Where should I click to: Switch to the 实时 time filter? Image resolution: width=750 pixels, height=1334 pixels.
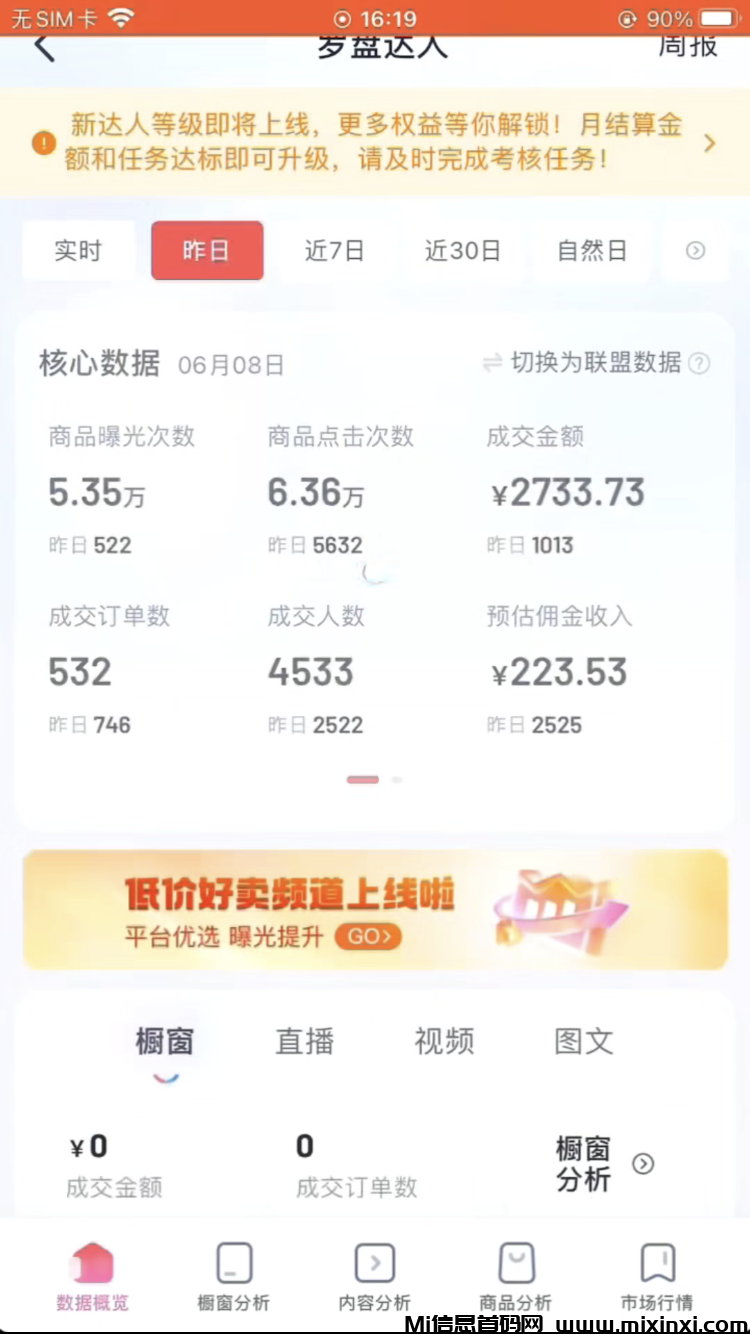[78, 251]
